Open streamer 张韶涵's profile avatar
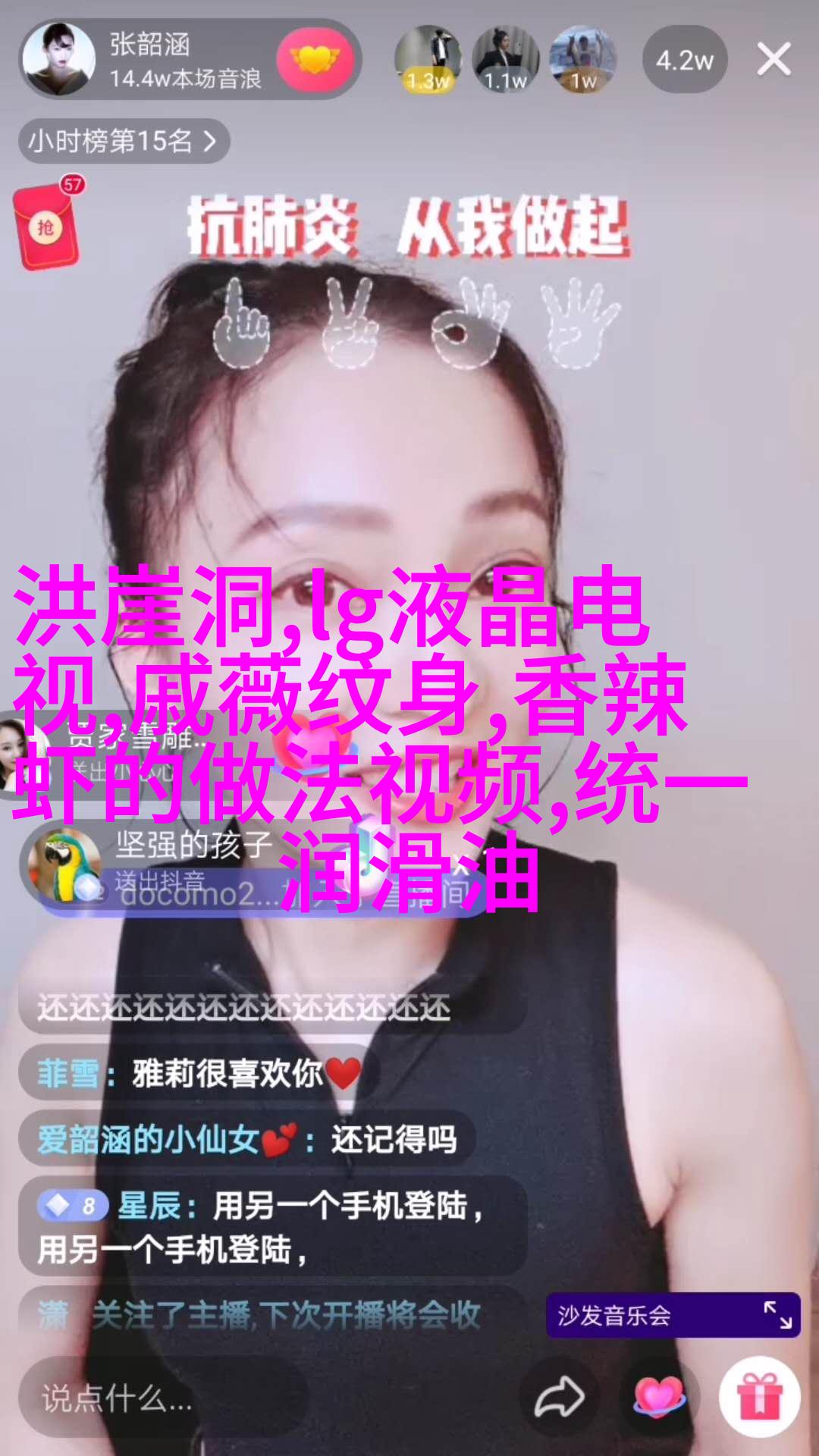Viewport: 819px width, 1456px height. click(59, 59)
